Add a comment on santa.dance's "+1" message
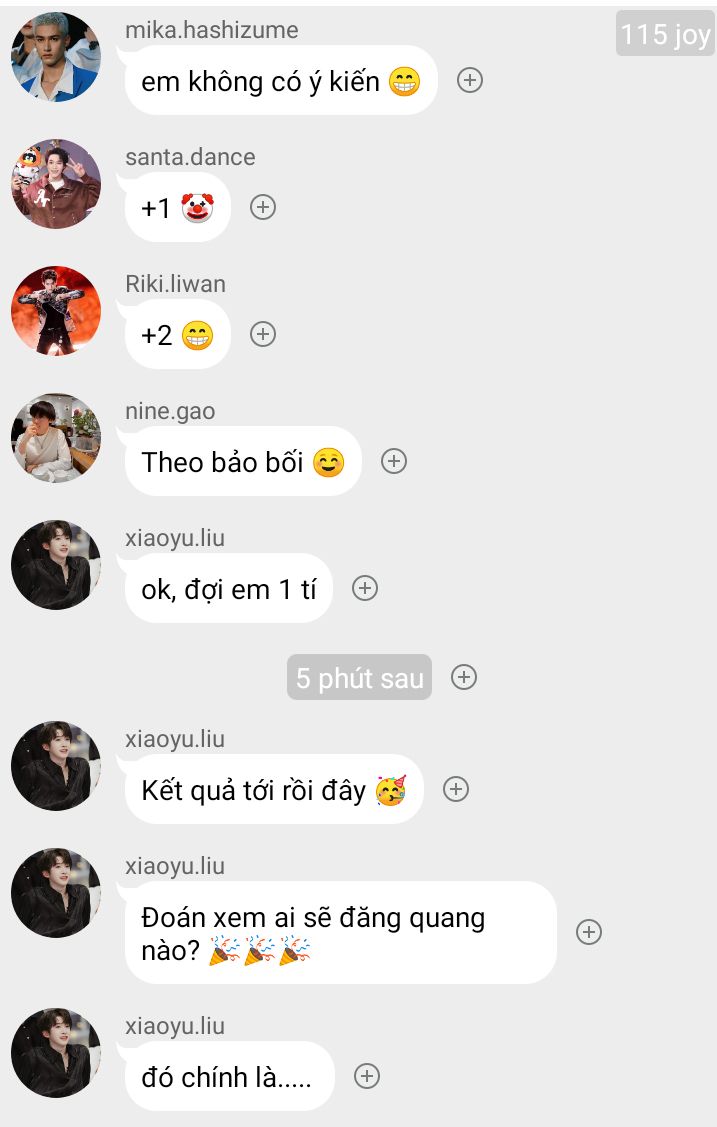Image resolution: width=717 pixels, height=1127 pixels. pyautogui.click(x=263, y=207)
